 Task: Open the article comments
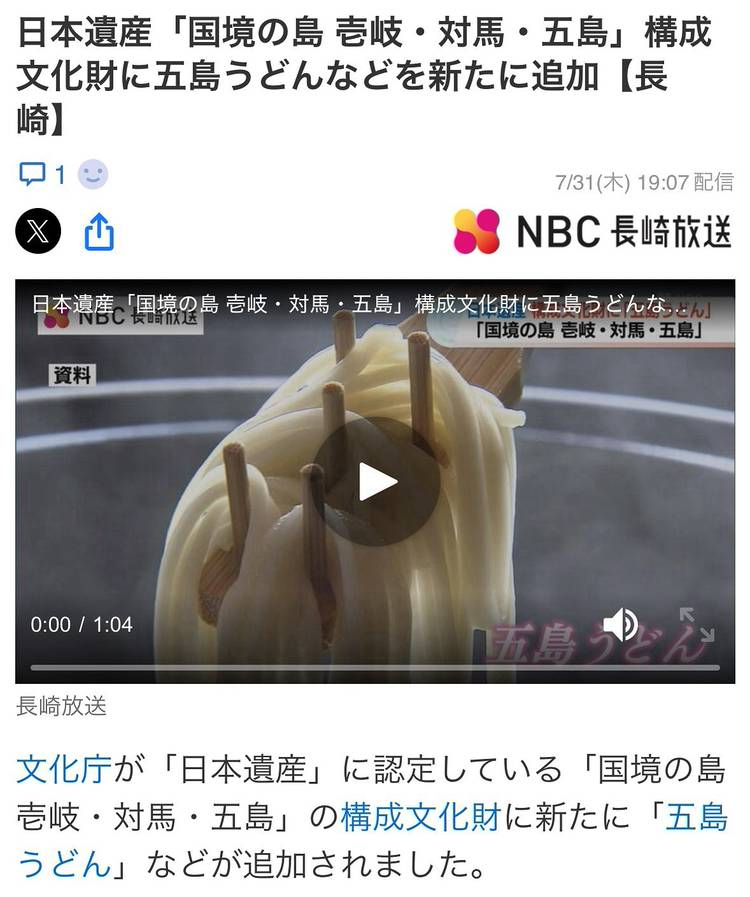(x=42, y=176)
